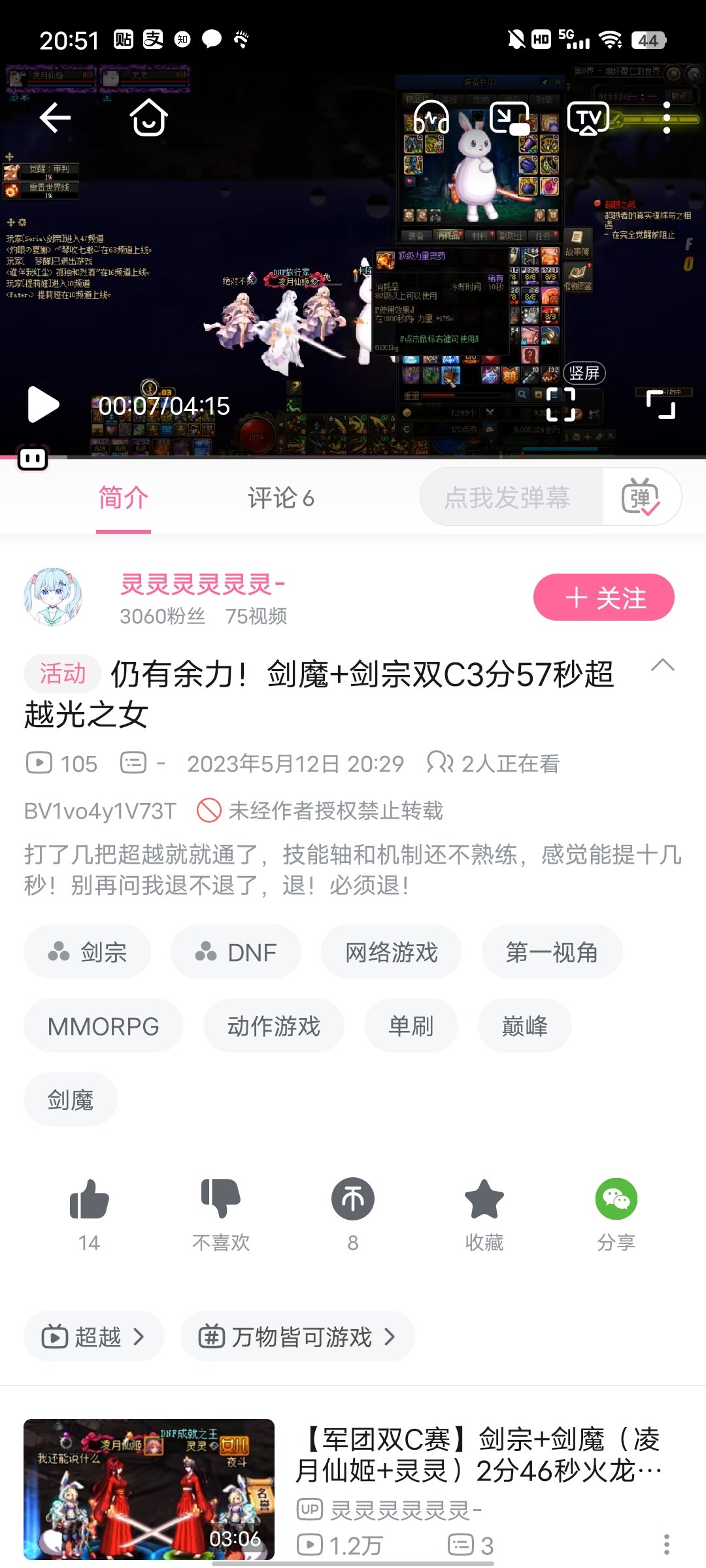Tap the home icon on the video
This screenshot has width=706, height=1568.
pos(149,118)
